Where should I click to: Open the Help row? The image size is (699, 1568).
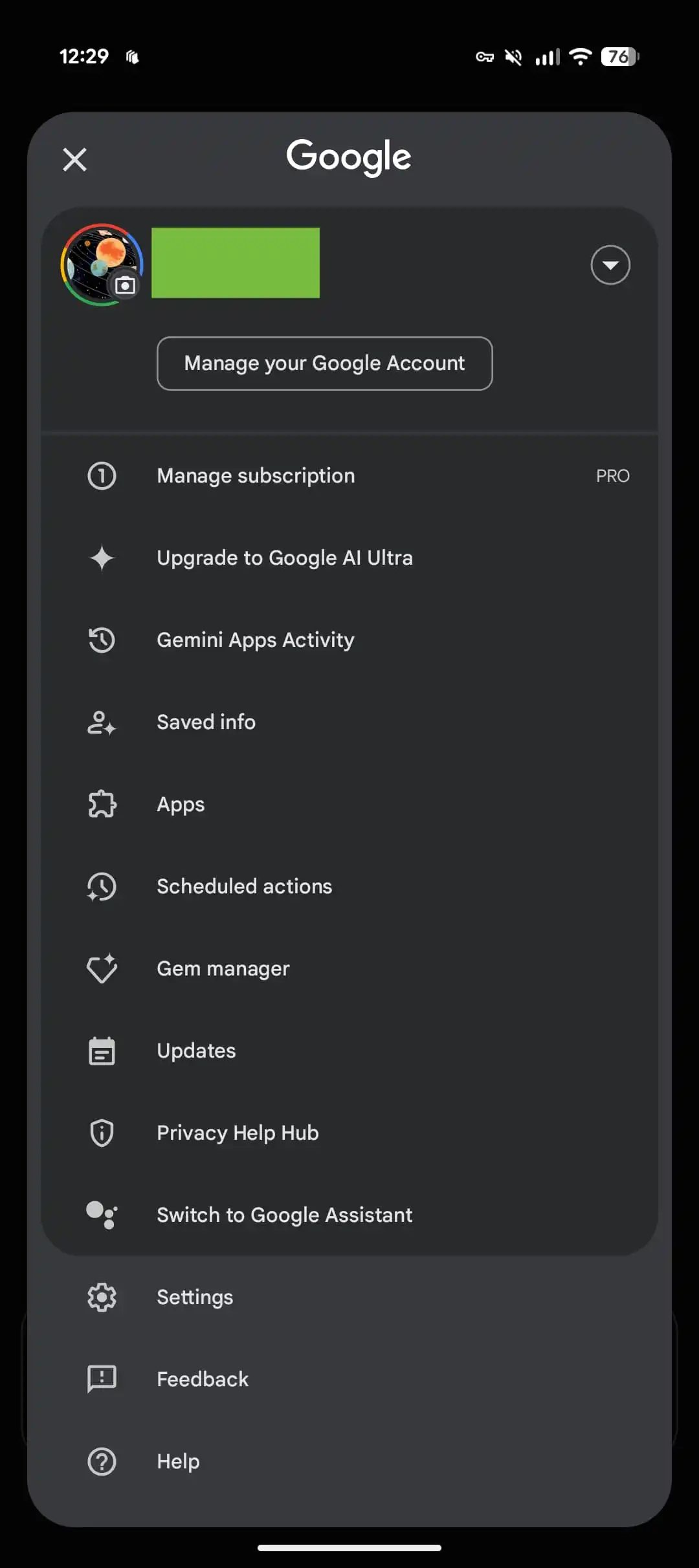pyautogui.click(x=349, y=1461)
